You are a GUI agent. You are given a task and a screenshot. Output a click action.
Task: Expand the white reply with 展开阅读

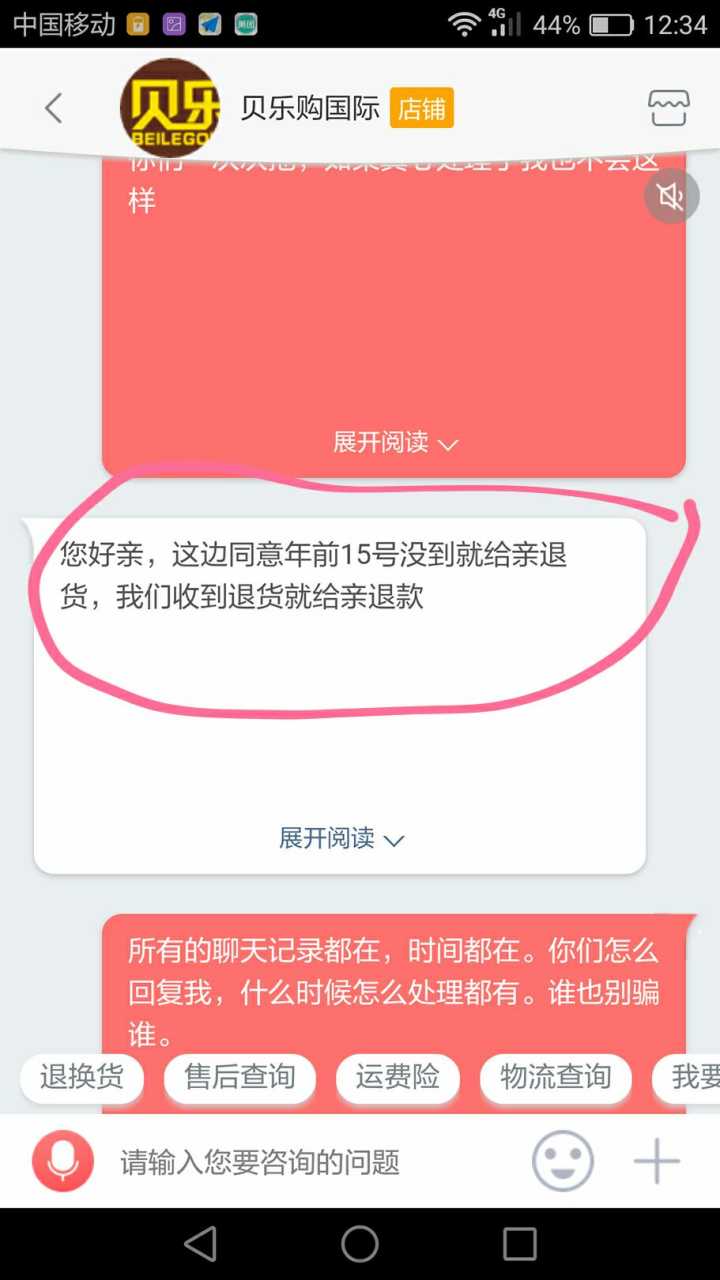coord(341,838)
